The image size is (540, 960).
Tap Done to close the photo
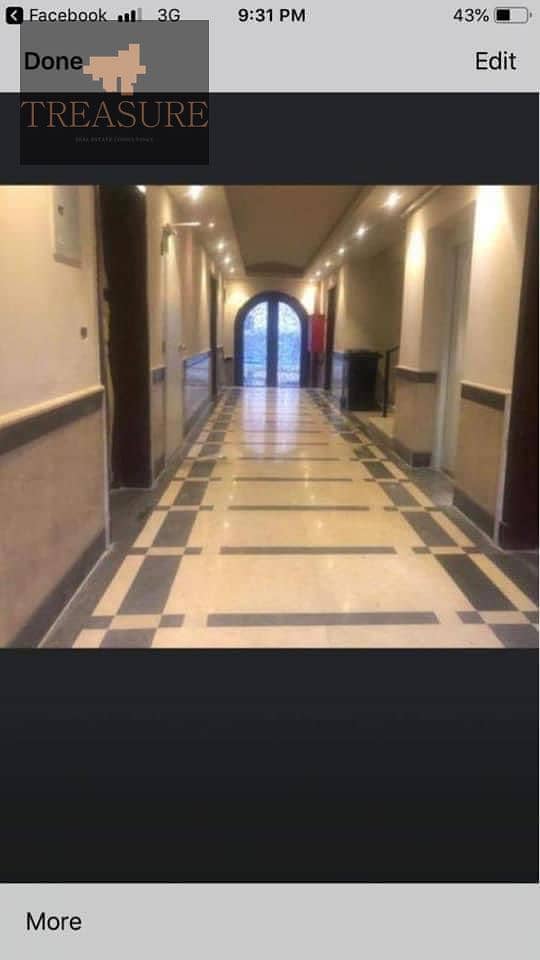[x=53, y=61]
